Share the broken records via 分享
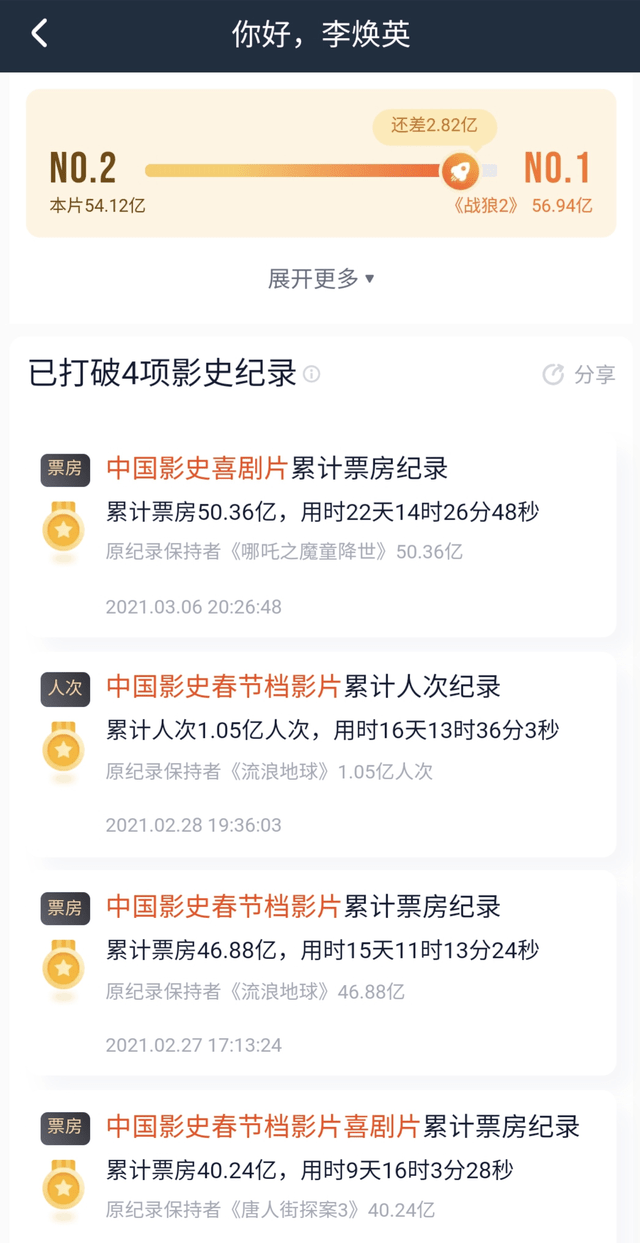 579,375
